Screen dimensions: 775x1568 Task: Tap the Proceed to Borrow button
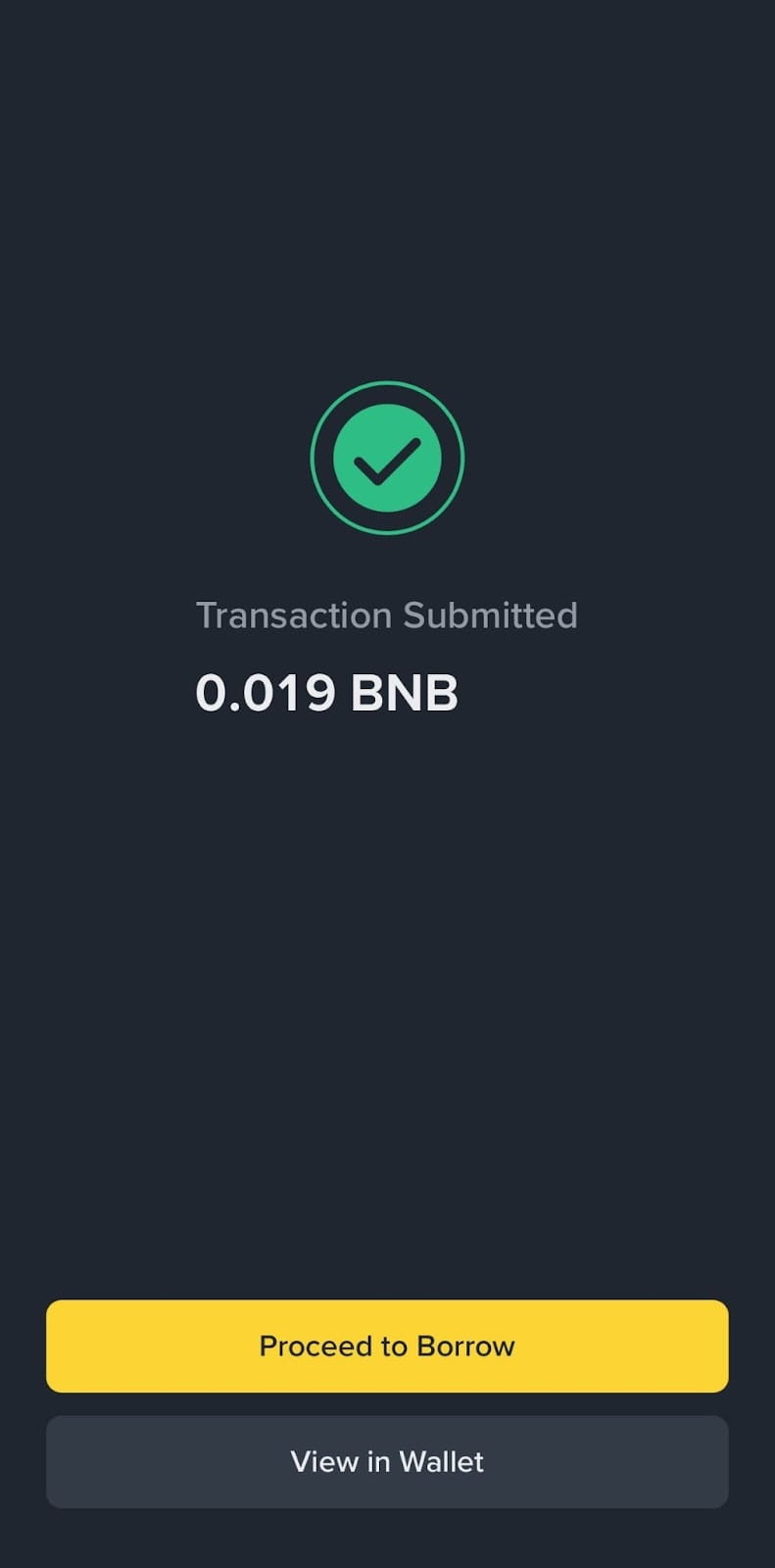387,1346
